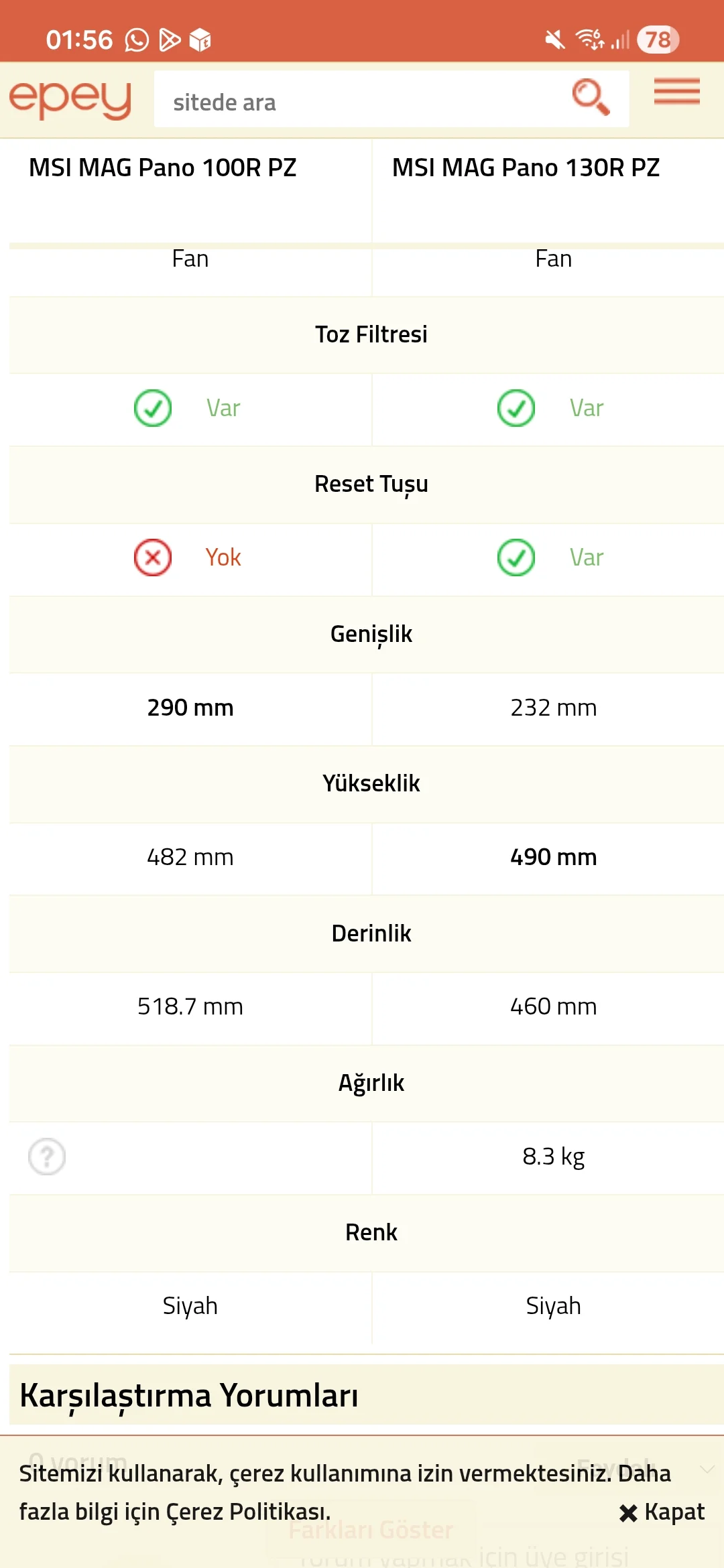Open the hamburger menu
Screen dimensions: 724x1568
(x=676, y=92)
